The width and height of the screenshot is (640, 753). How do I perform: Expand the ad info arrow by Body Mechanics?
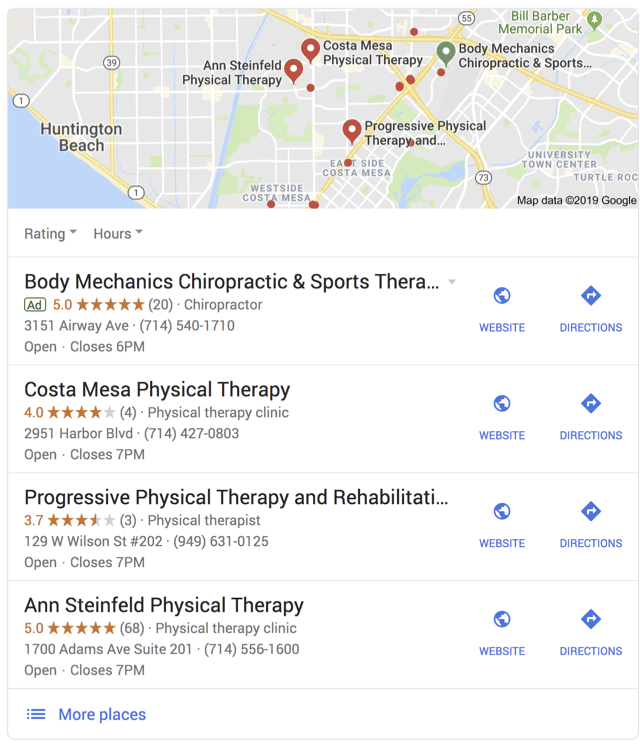[x=452, y=282]
